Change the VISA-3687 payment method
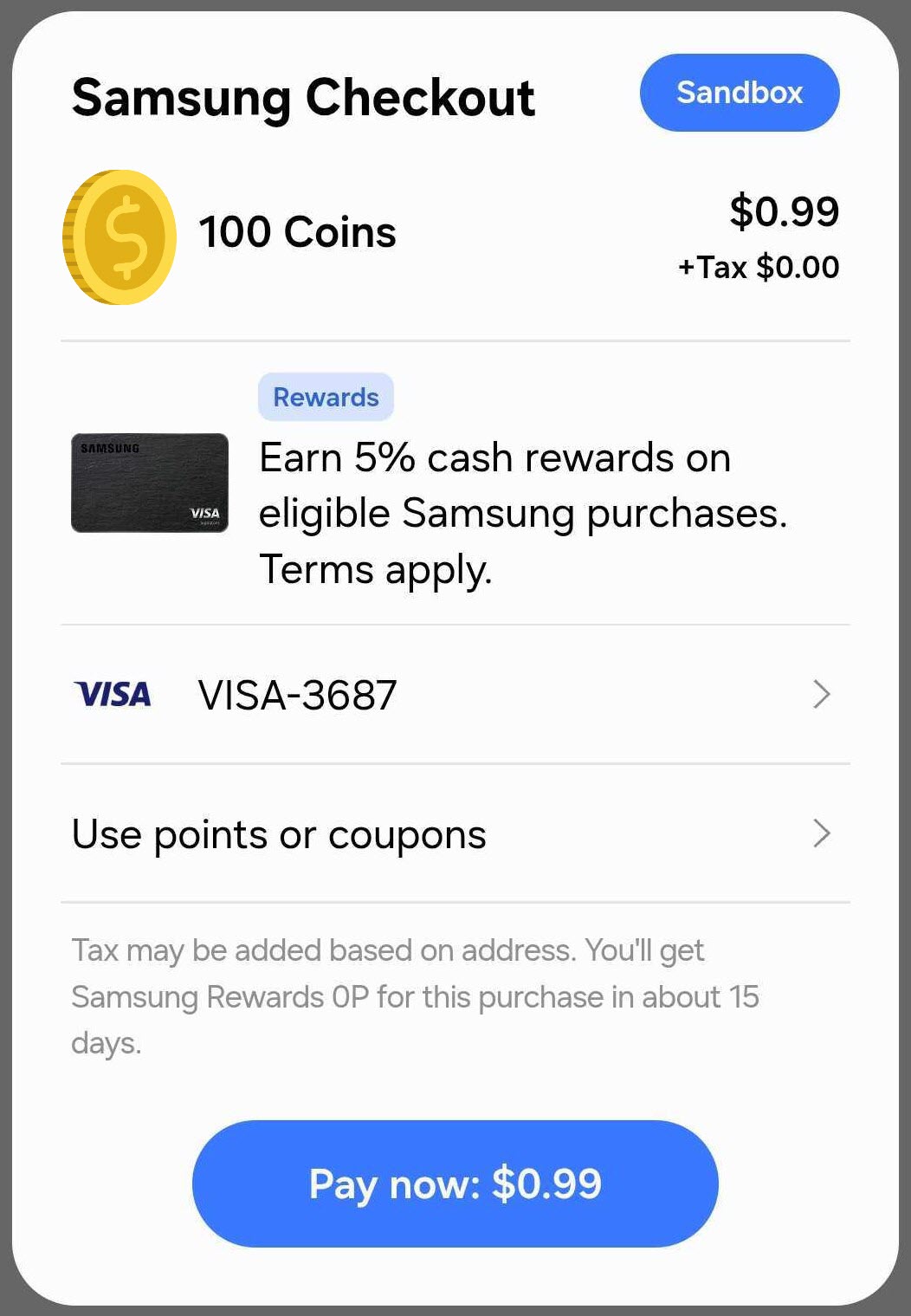The image size is (911, 1316). click(455, 694)
